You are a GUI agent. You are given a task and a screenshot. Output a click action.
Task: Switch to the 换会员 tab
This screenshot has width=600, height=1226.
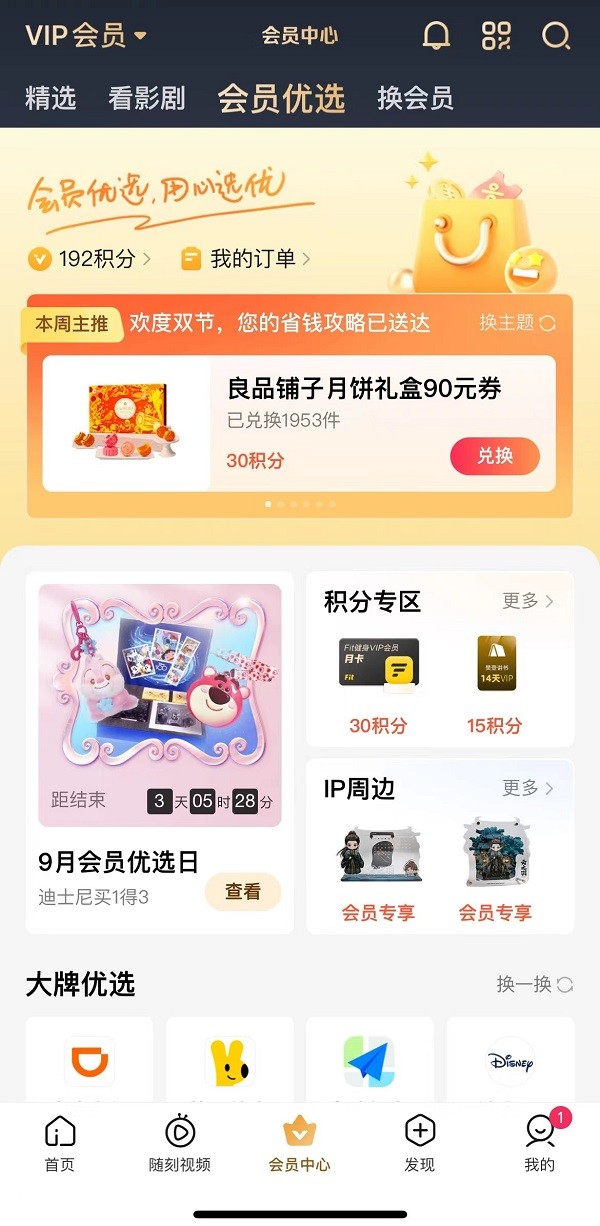[415, 98]
